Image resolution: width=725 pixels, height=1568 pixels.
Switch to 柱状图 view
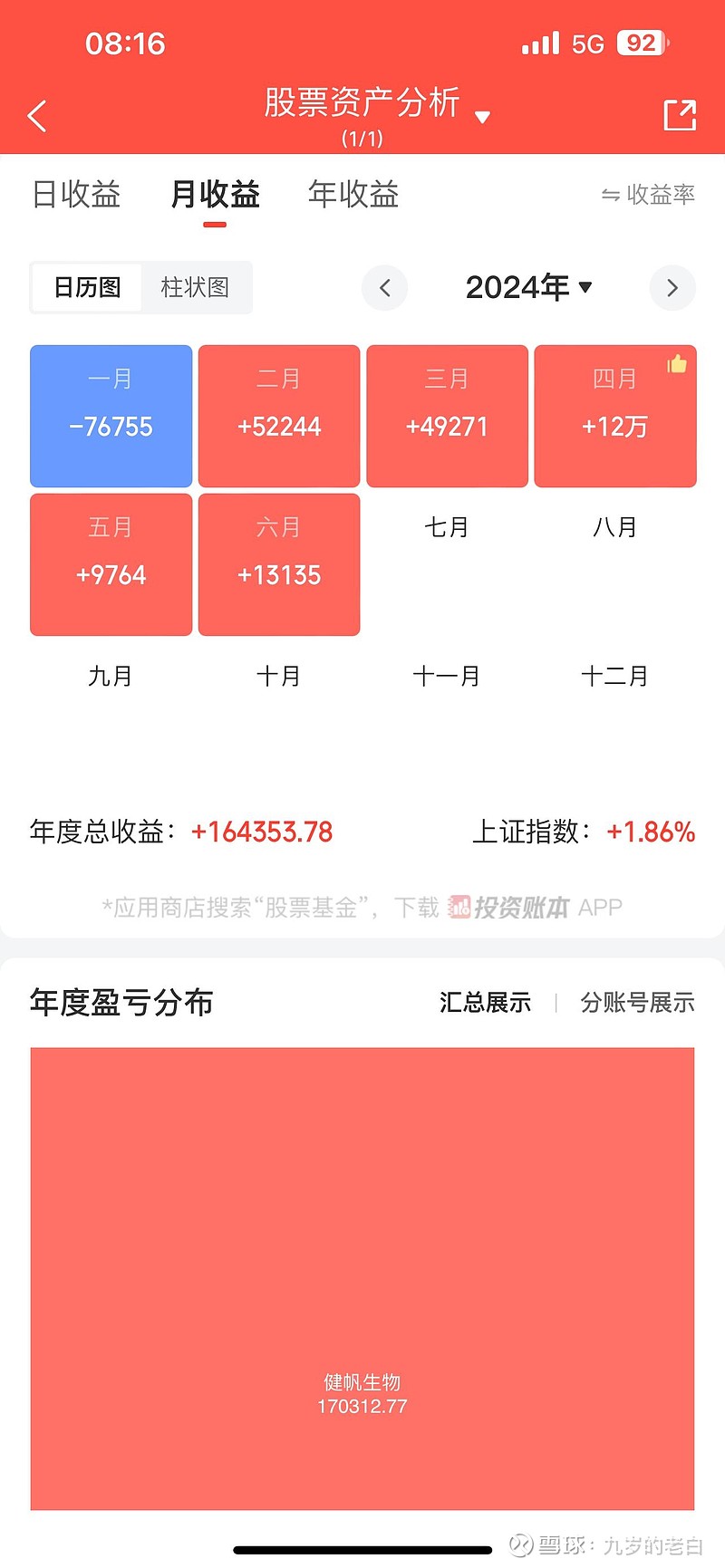point(195,288)
